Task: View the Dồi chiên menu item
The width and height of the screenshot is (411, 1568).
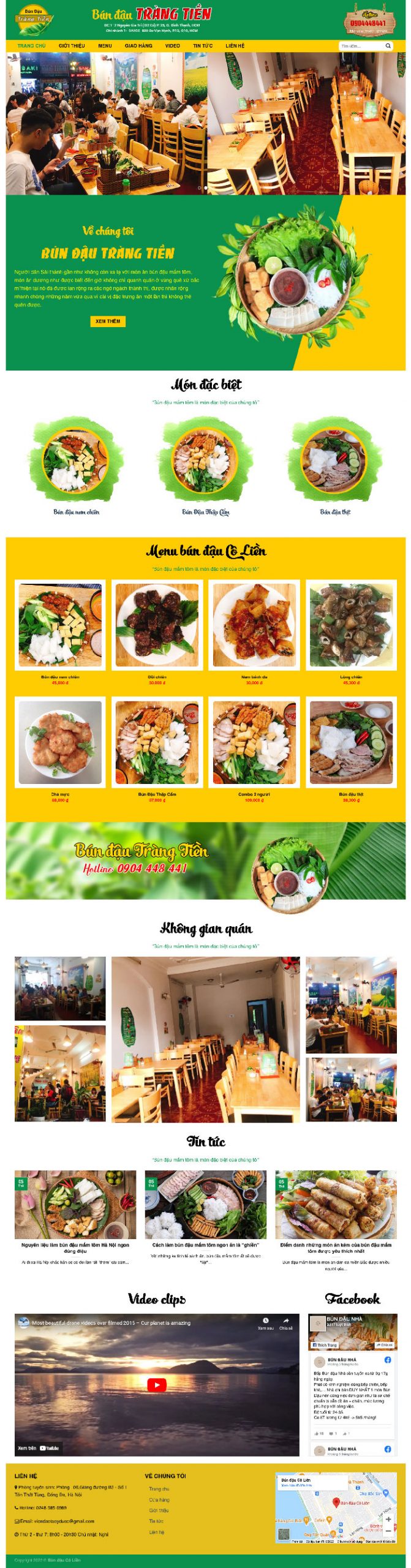Action: point(157,625)
